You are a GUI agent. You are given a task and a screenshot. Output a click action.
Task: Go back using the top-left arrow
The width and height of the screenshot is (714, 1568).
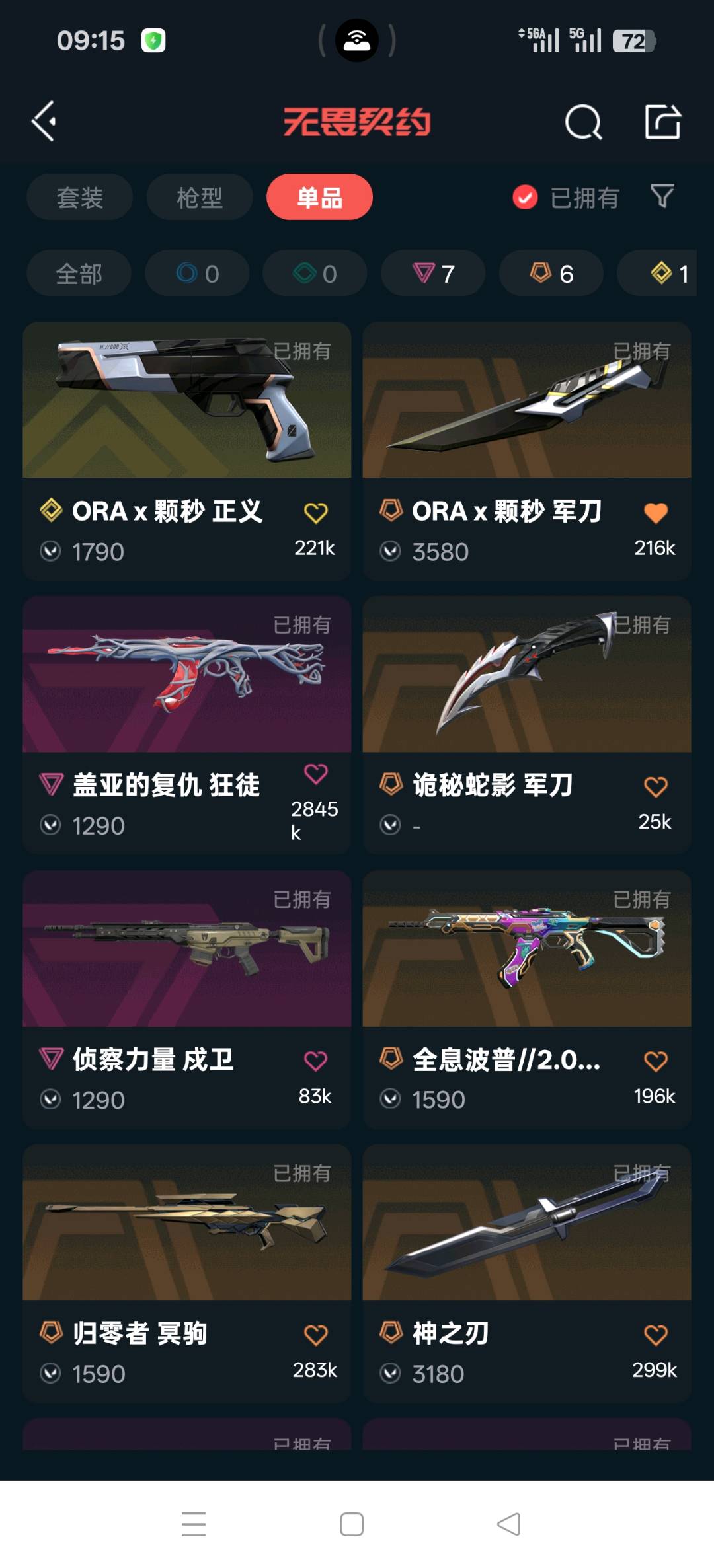coord(44,122)
